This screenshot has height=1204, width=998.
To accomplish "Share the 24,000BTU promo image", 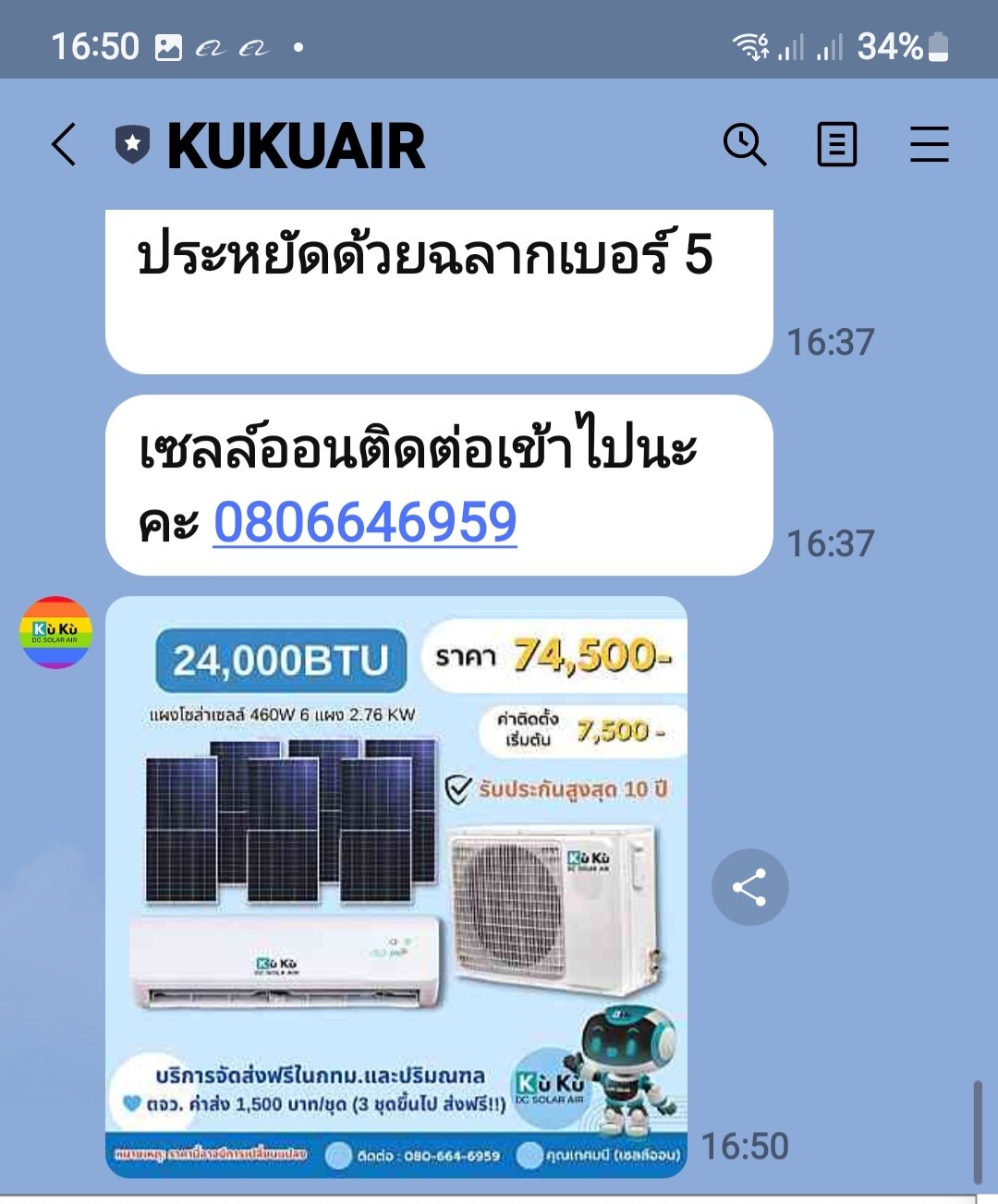I will click(x=749, y=887).
